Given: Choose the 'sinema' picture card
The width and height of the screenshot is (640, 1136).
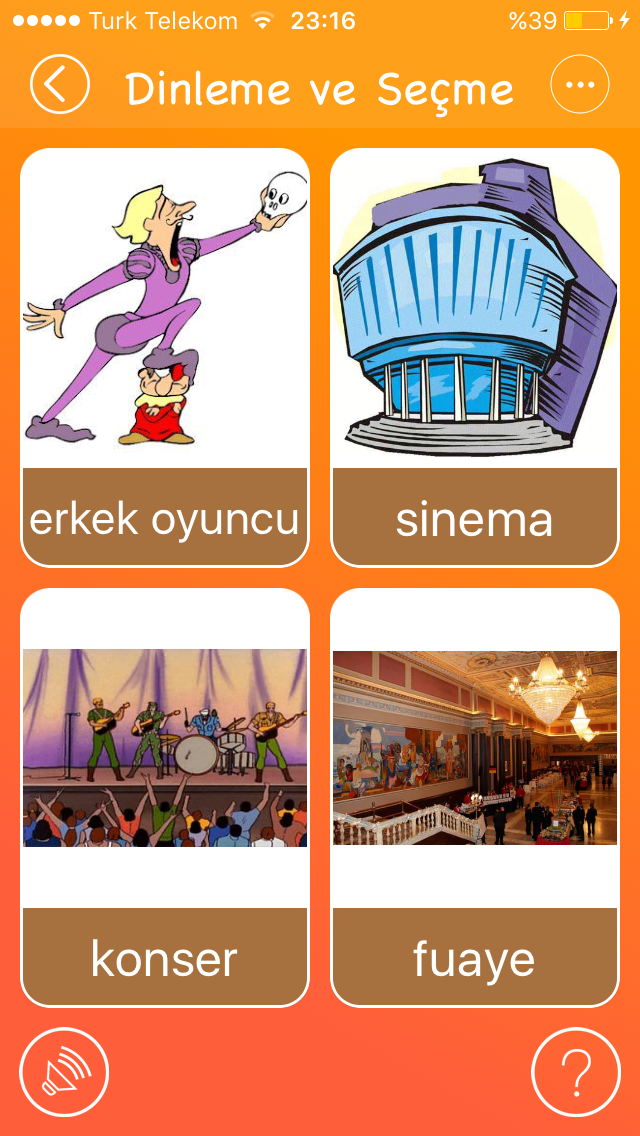Looking at the screenshot, I should coord(475,358).
